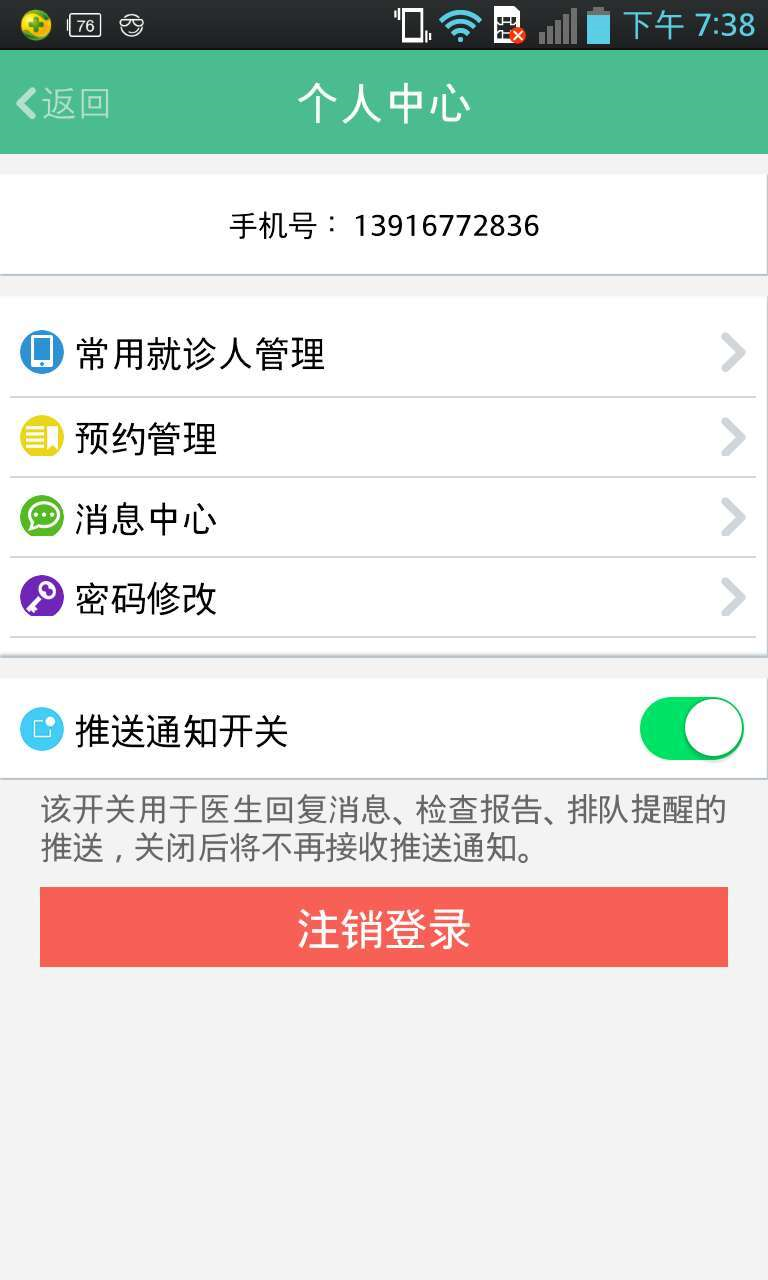Tap 注销登录 to log out
The image size is (768, 1280).
click(x=384, y=927)
